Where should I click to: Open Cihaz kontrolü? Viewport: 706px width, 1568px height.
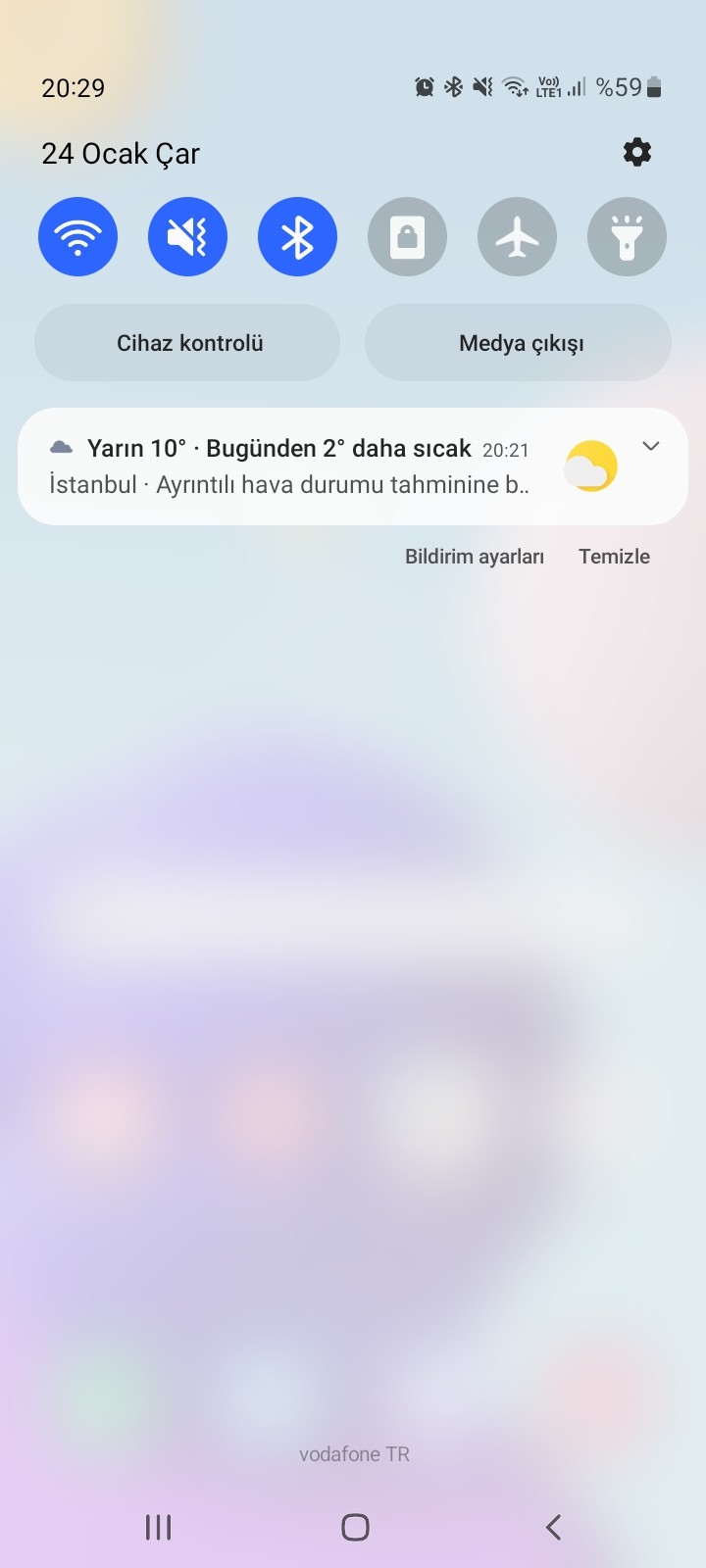[x=188, y=343]
